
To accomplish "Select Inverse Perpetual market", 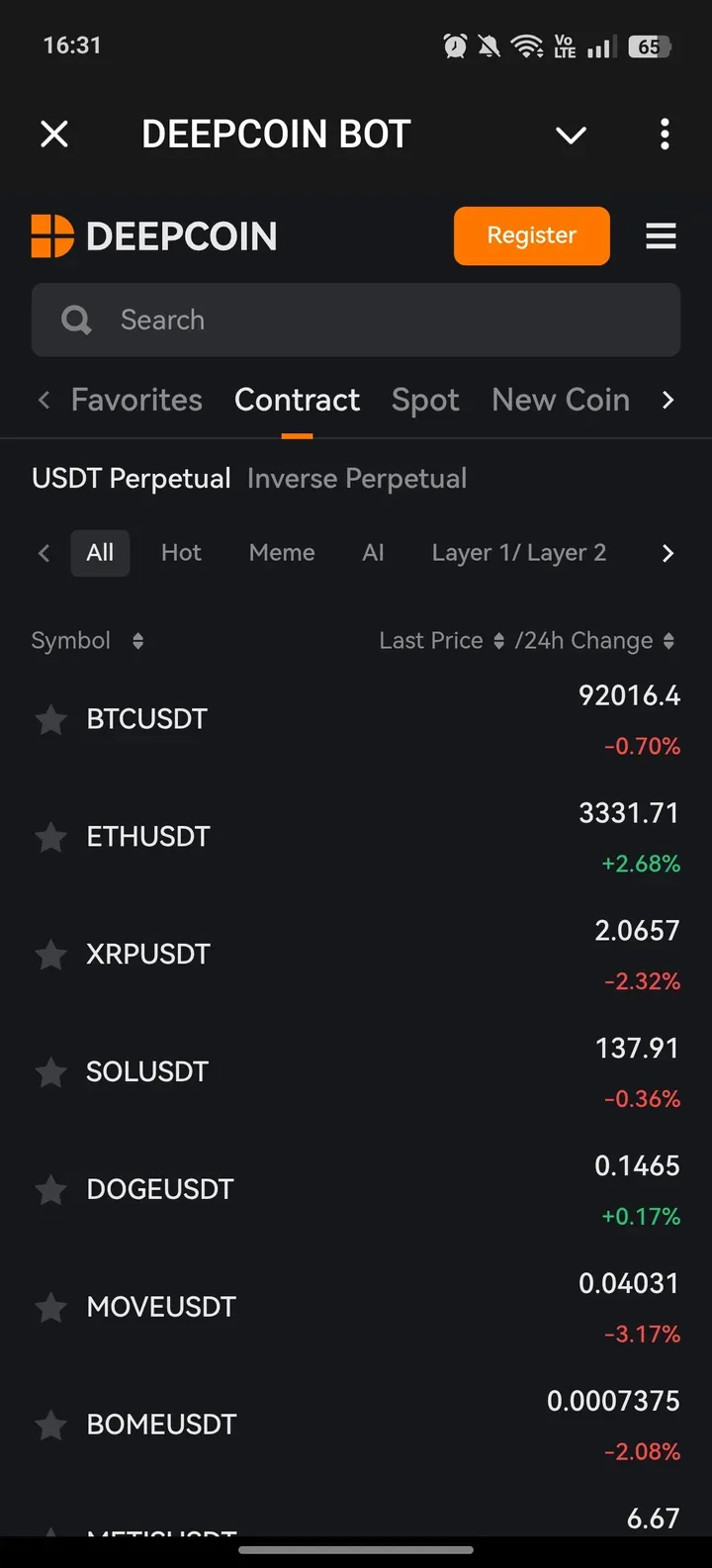I will pos(357,478).
